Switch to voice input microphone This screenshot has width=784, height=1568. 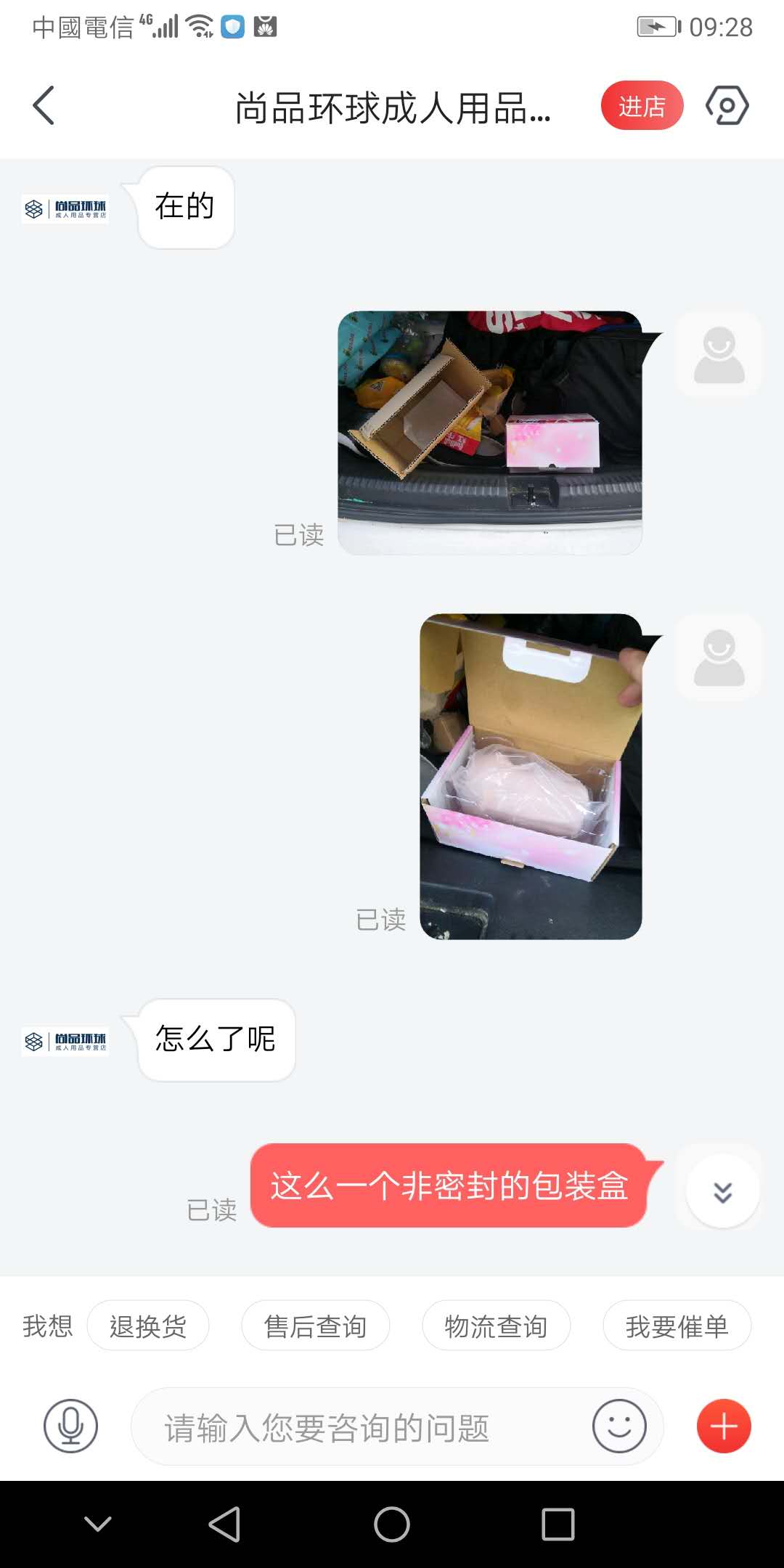[70, 1426]
